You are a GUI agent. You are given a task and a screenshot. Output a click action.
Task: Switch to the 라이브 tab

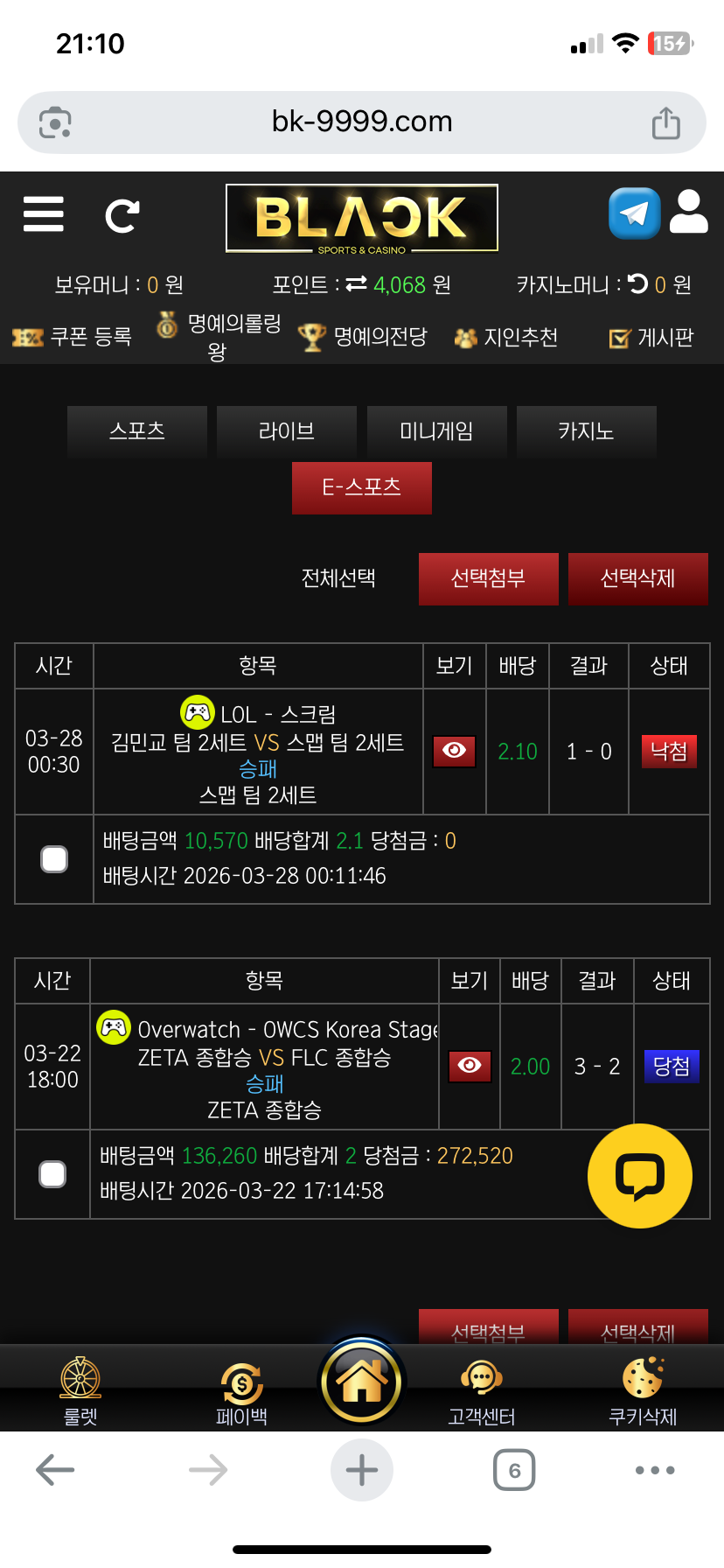coord(287,431)
